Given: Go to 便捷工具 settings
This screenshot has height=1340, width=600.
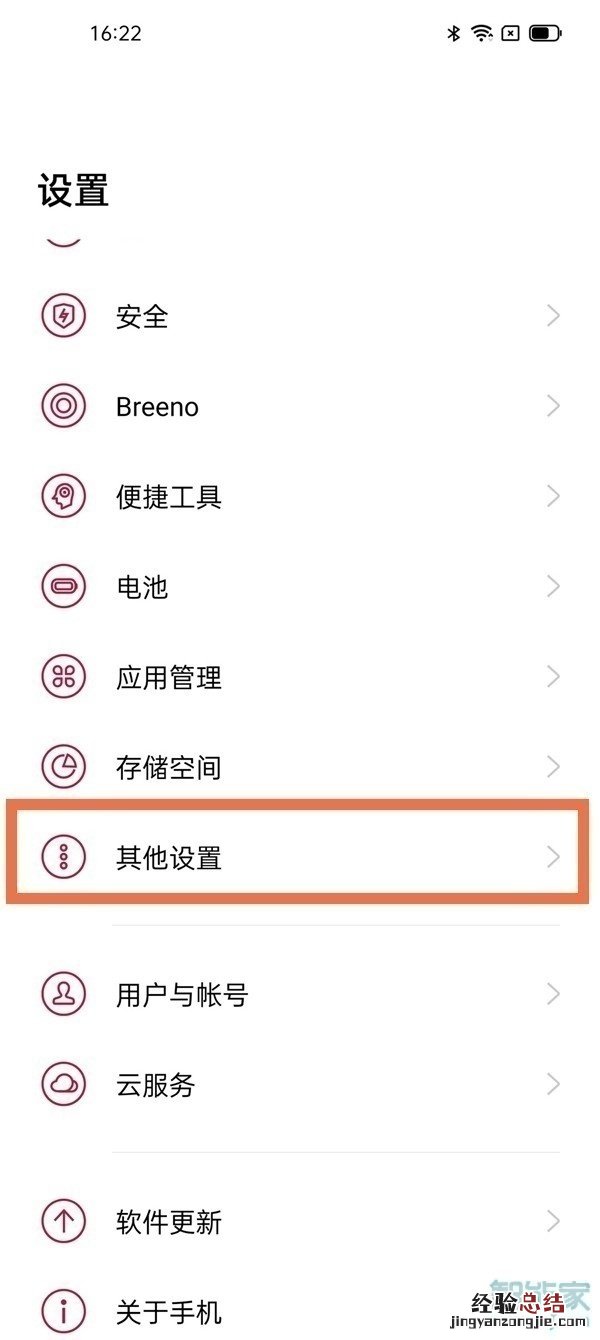Looking at the screenshot, I should 168,497.
